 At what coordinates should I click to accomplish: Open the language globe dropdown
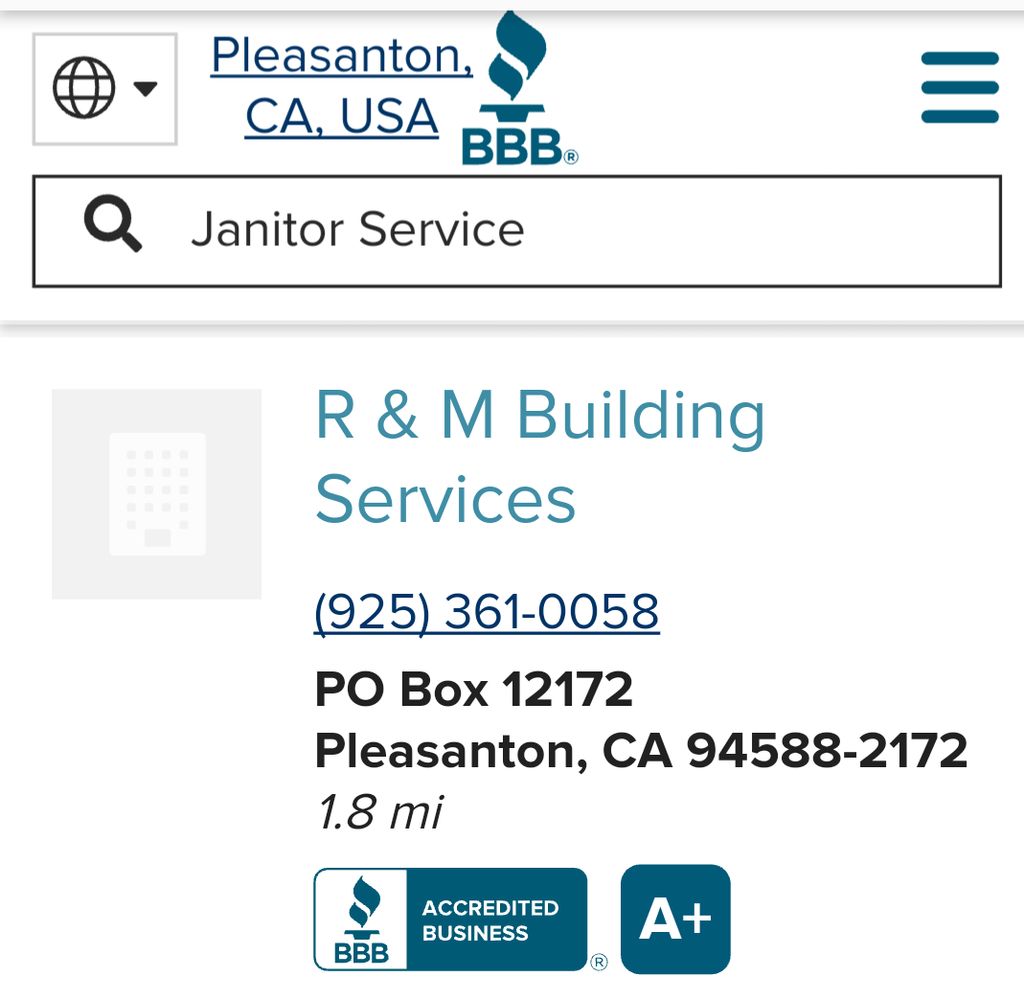(105, 89)
